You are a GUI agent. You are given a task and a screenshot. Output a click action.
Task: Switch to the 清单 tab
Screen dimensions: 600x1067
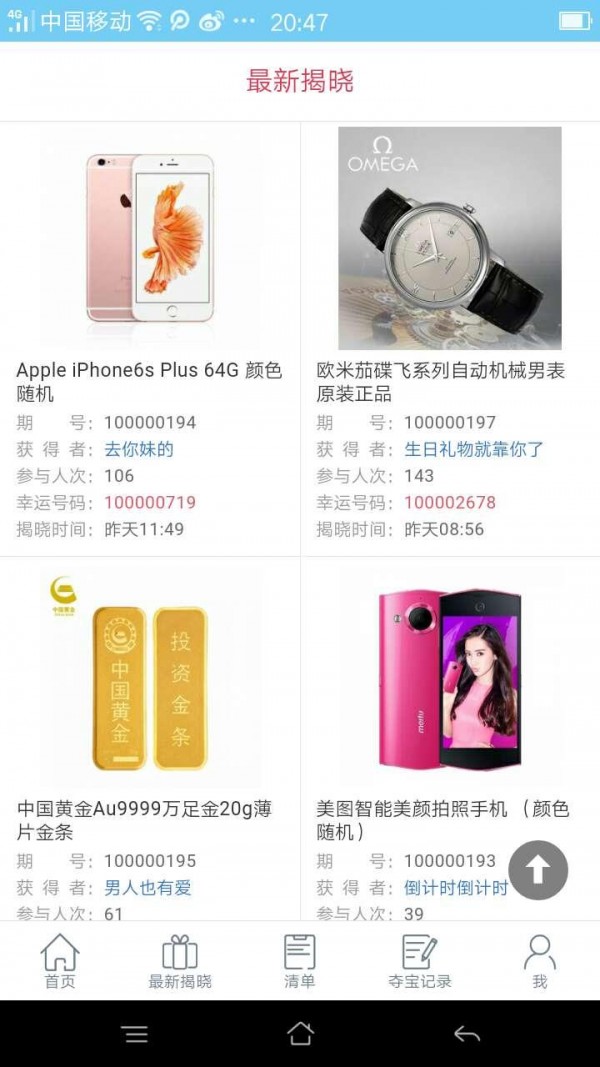pyautogui.click(x=300, y=961)
